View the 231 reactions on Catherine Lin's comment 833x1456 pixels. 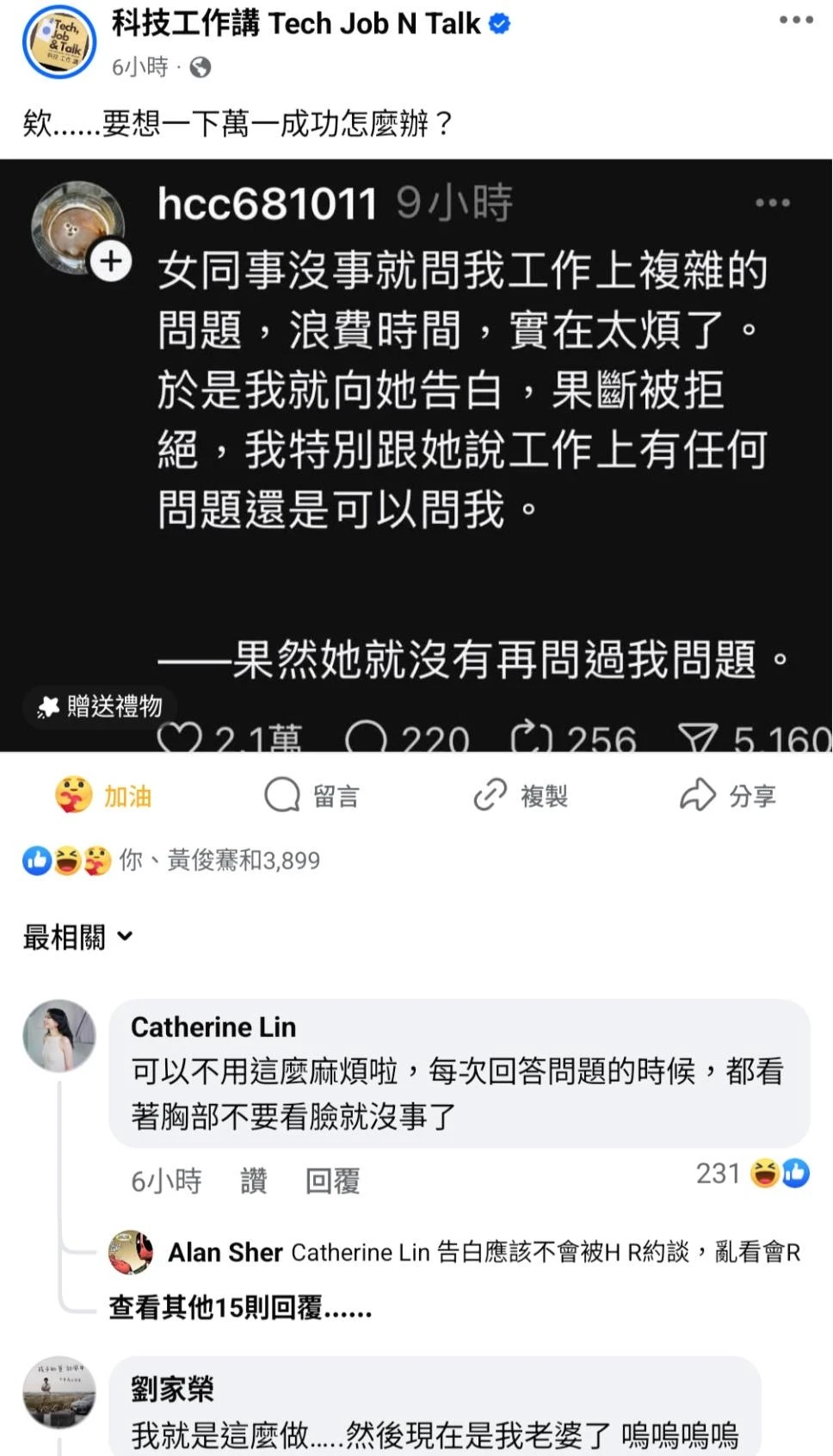click(x=752, y=1173)
